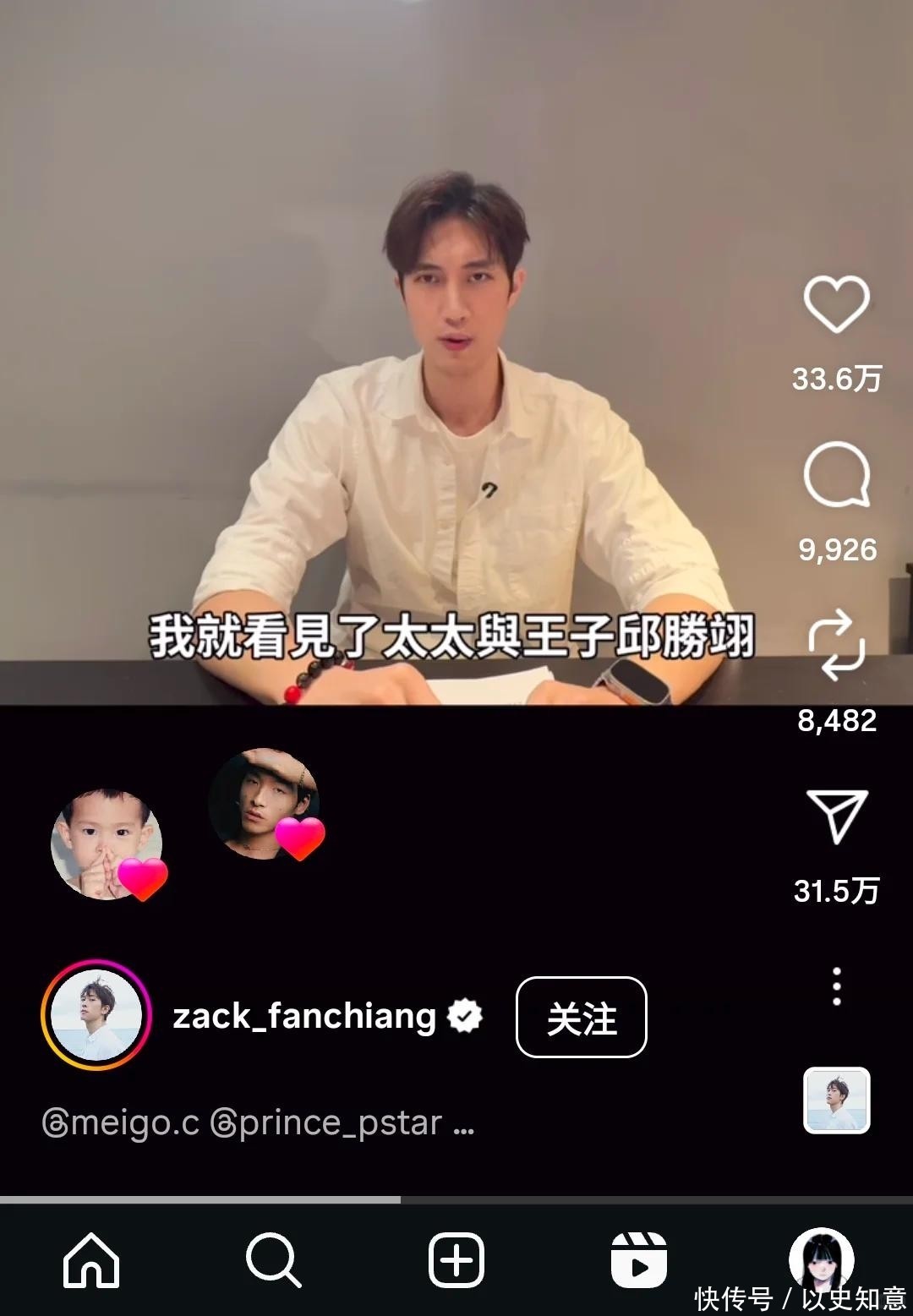Open the Search tab

[x=273, y=1260]
